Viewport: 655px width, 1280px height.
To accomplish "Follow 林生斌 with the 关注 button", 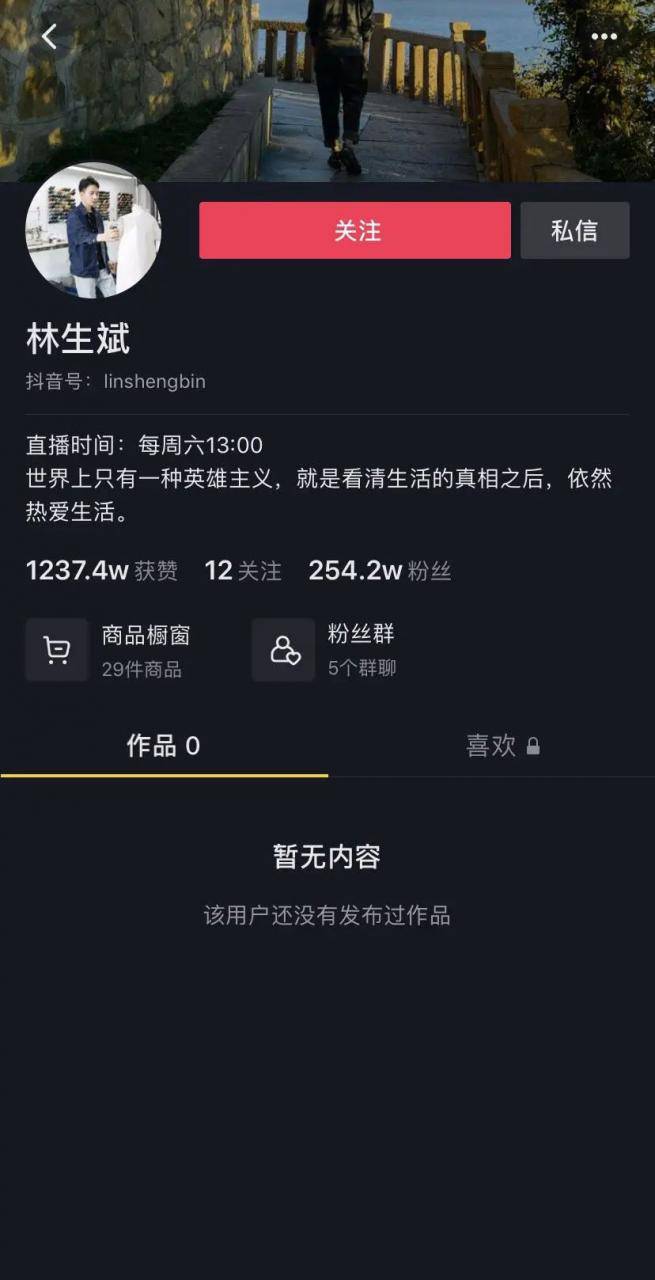I will 355,230.
